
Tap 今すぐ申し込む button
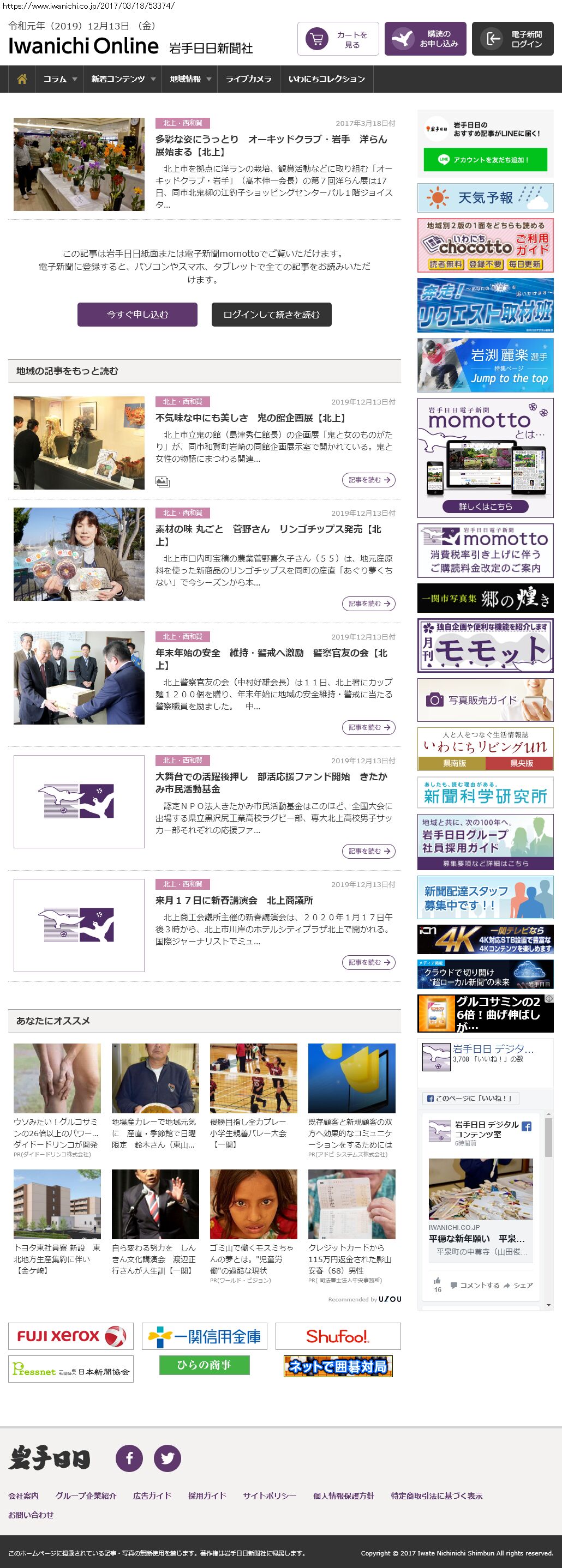137,314
